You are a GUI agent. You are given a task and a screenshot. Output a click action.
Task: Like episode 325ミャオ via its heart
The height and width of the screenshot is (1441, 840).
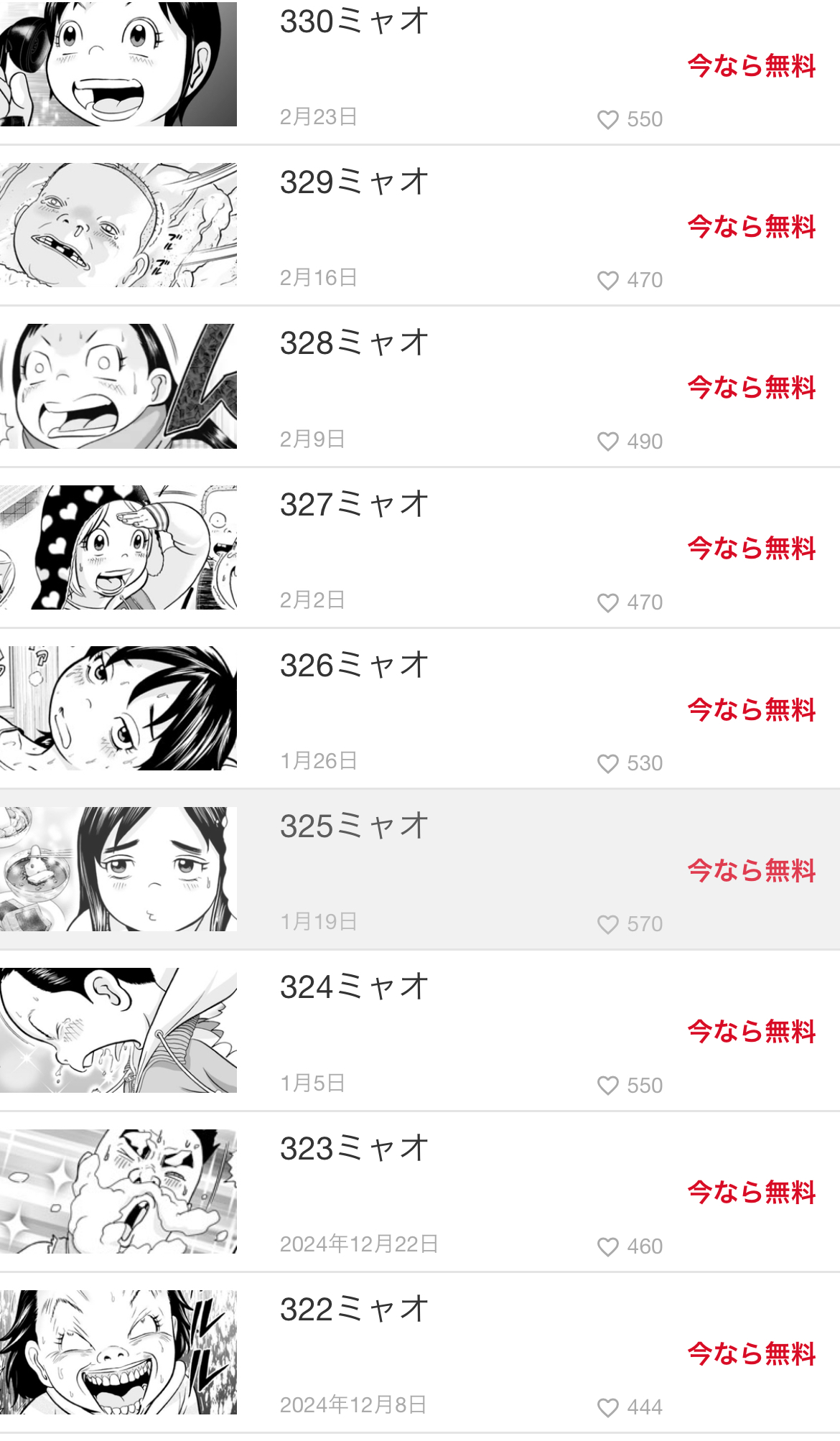coord(607,924)
